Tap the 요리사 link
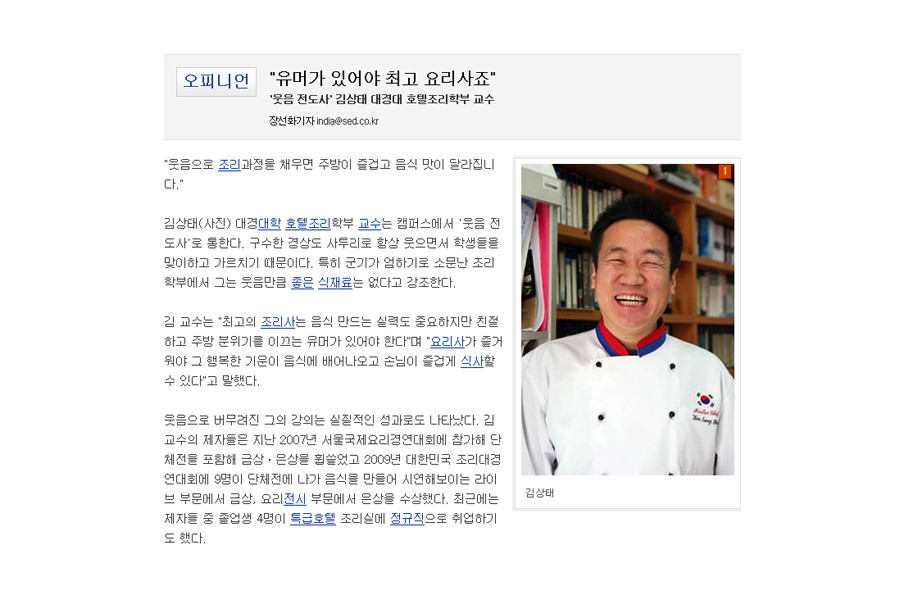Viewport: 900px width, 600px height. coord(447,342)
